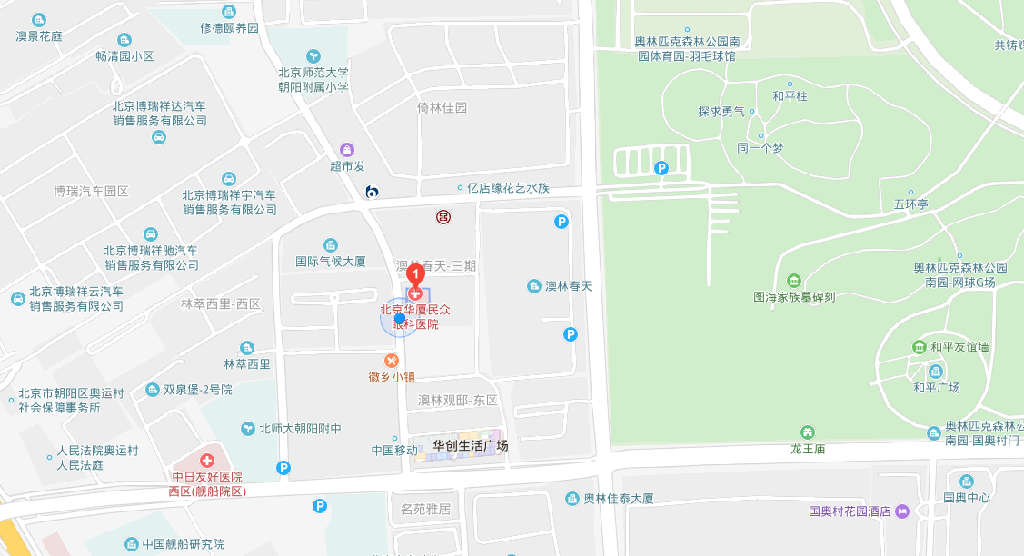
Task: Tap the red marker numbered 1
Action: click(414, 278)
